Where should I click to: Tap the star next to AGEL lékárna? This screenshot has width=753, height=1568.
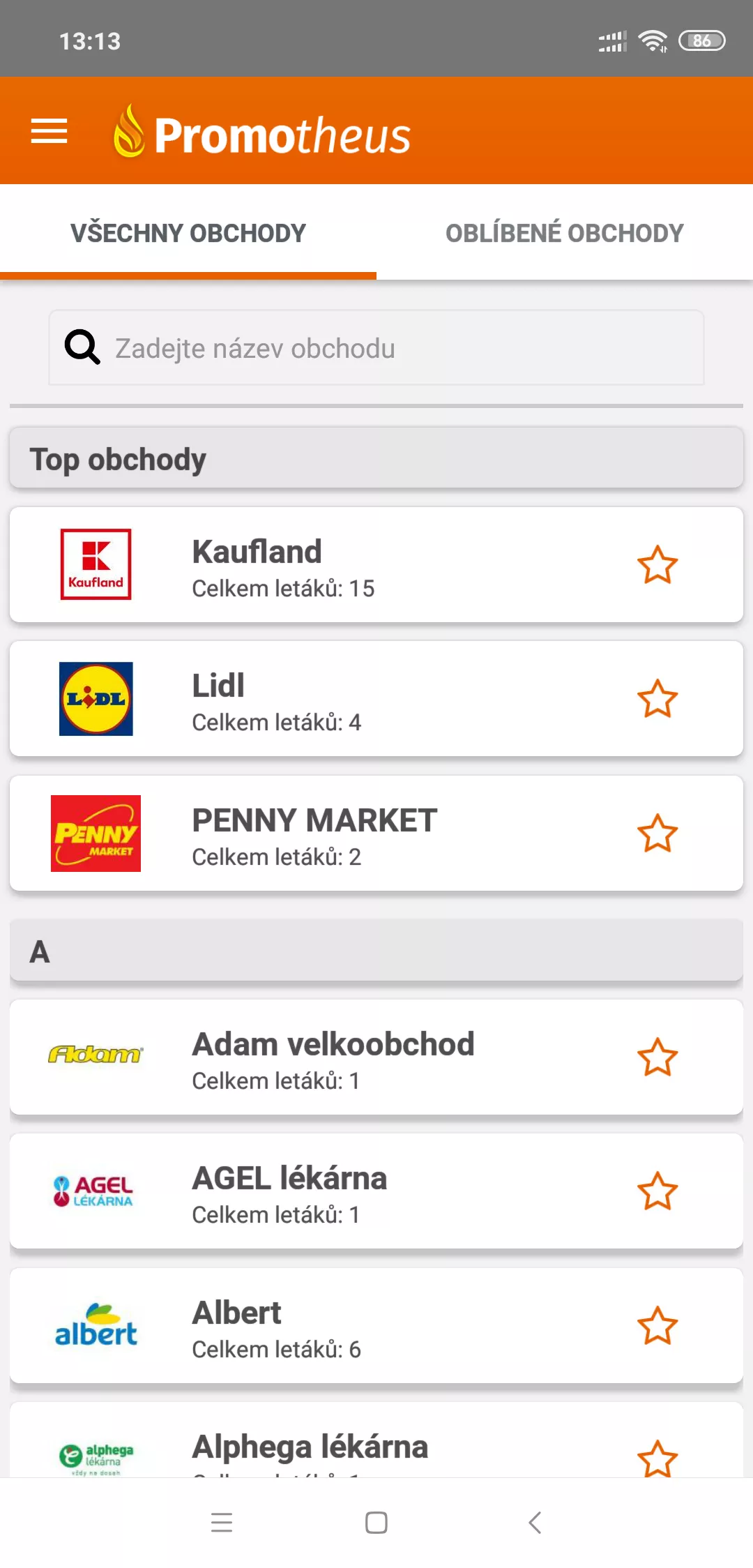pyautogui.click(x=657, y=1191)
